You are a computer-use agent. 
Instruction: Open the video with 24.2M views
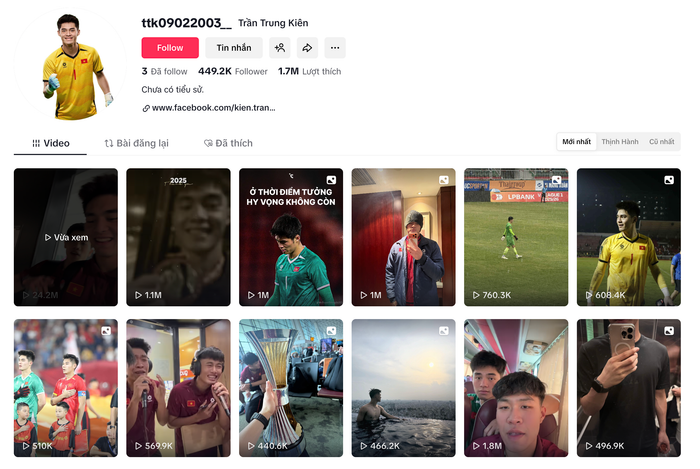pyautogui.click(x=66, y=237)
